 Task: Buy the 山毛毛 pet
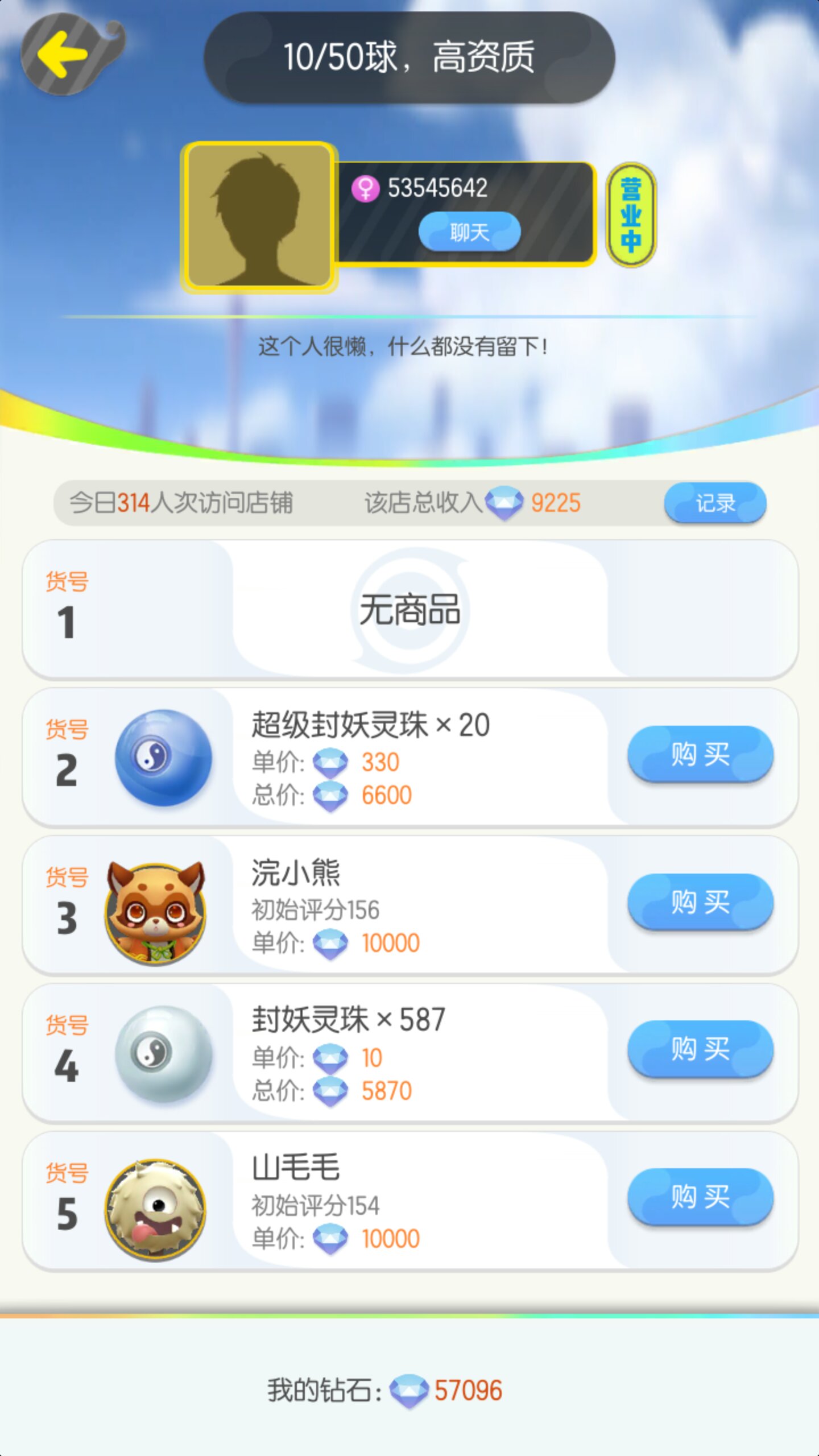click(700, 1197)
